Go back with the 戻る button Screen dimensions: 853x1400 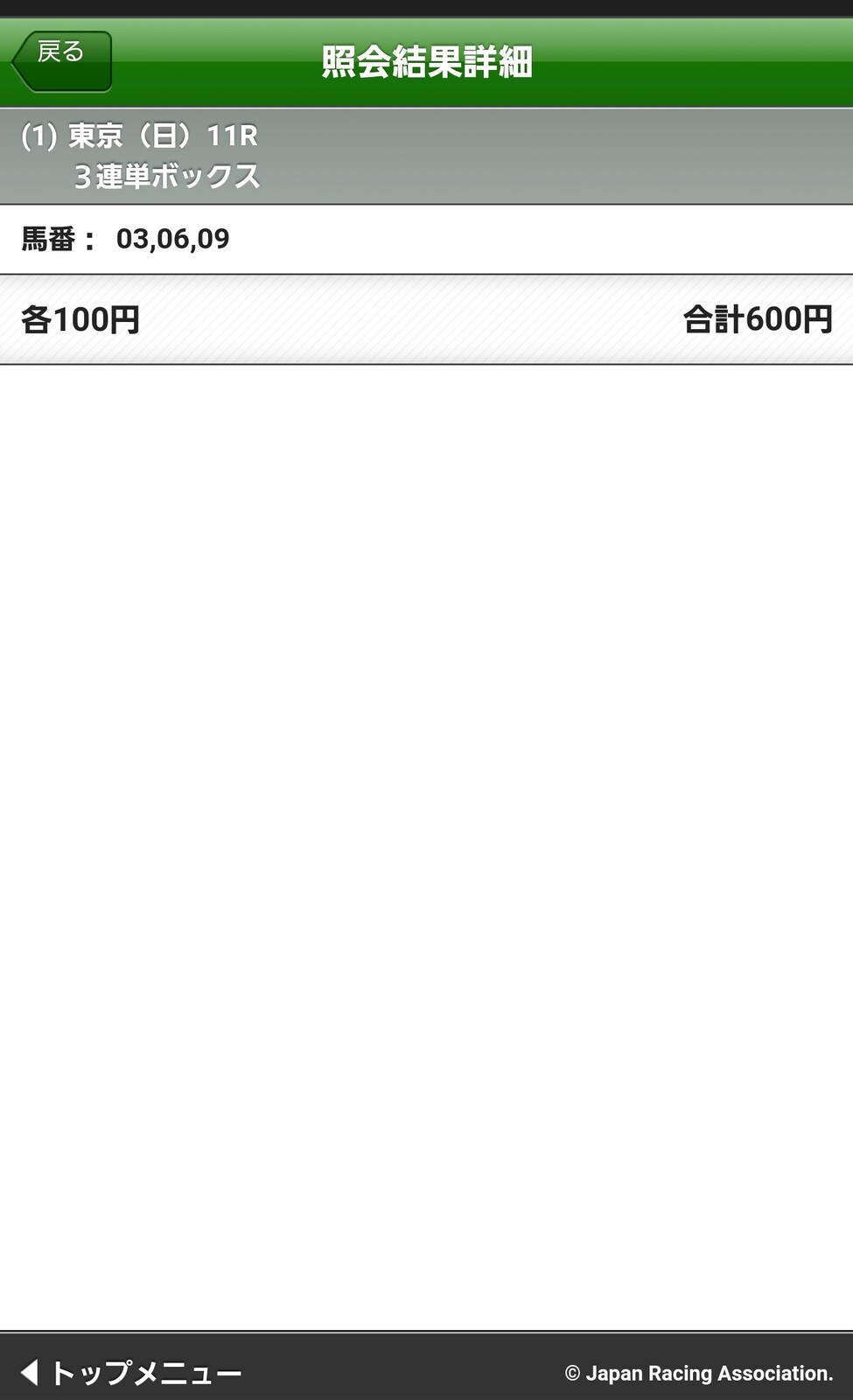(x=61, y=60)
